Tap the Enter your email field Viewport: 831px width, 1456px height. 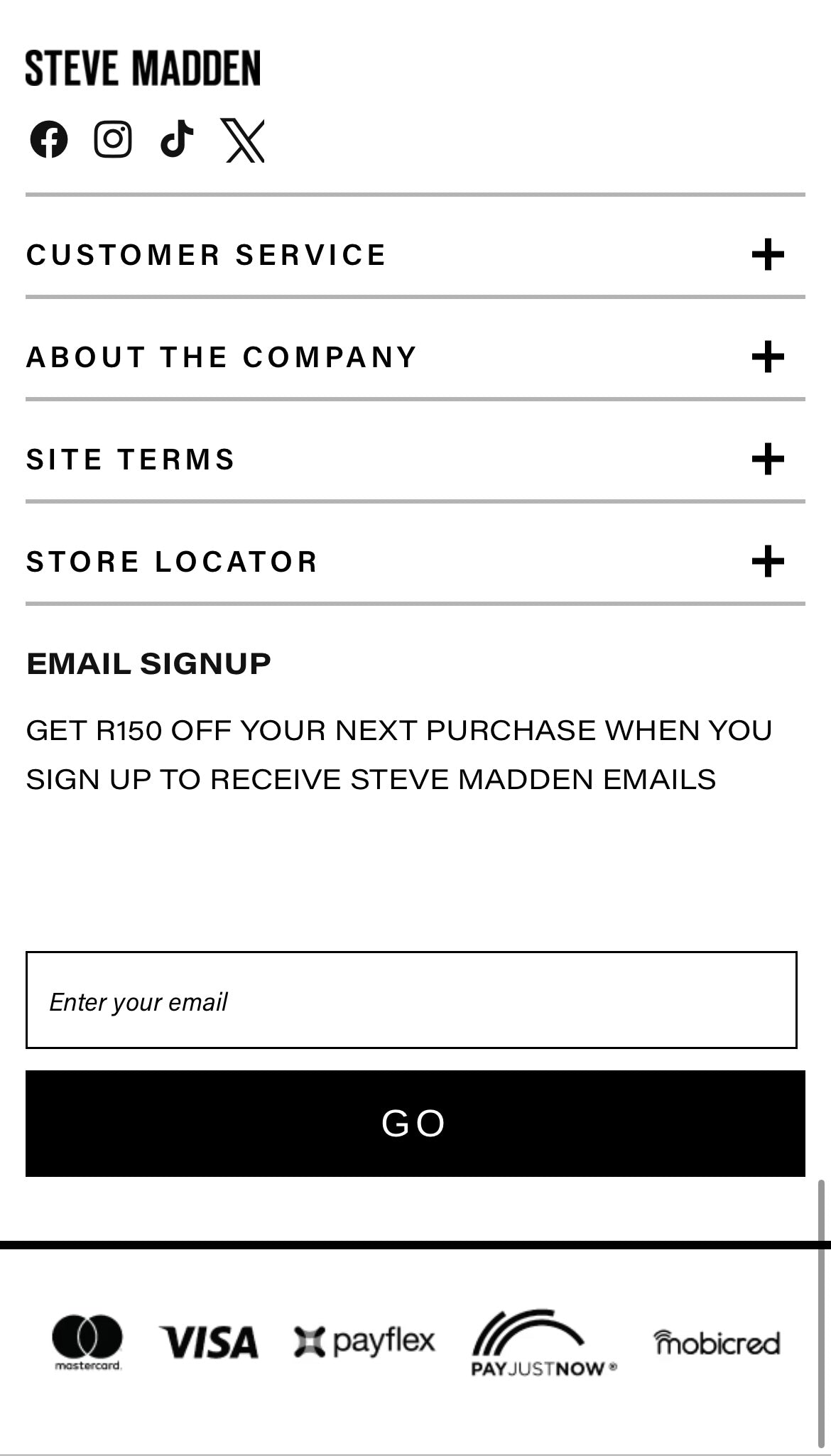(411, 1000)
